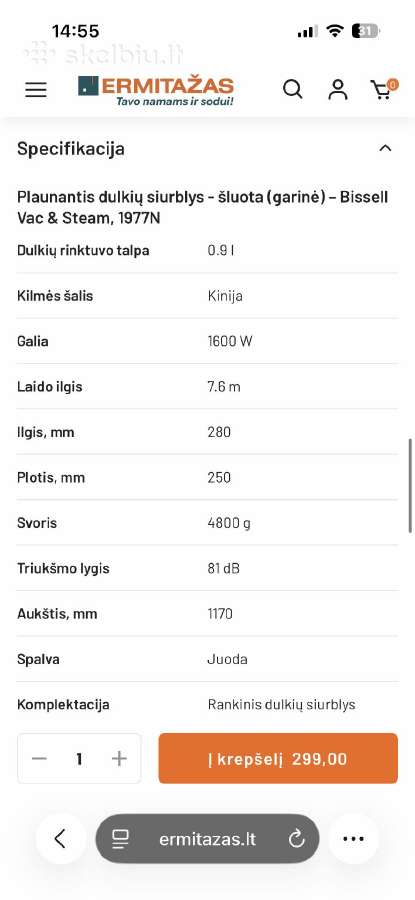Collapse the Specifikacija section
The image size is (415, 900).
pyautogui.click(x=385, y=149)
